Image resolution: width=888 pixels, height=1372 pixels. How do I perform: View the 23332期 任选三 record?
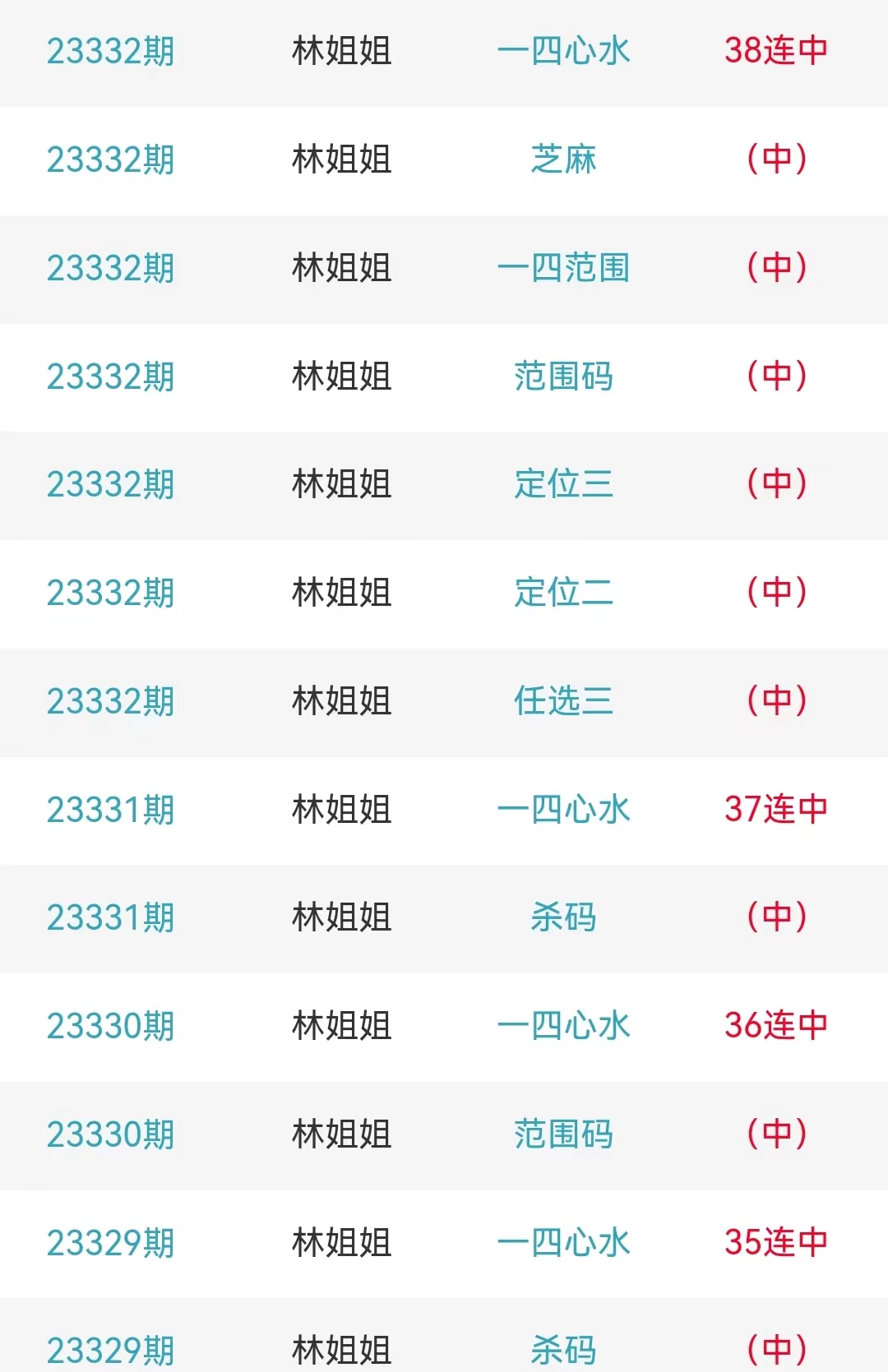563,701
